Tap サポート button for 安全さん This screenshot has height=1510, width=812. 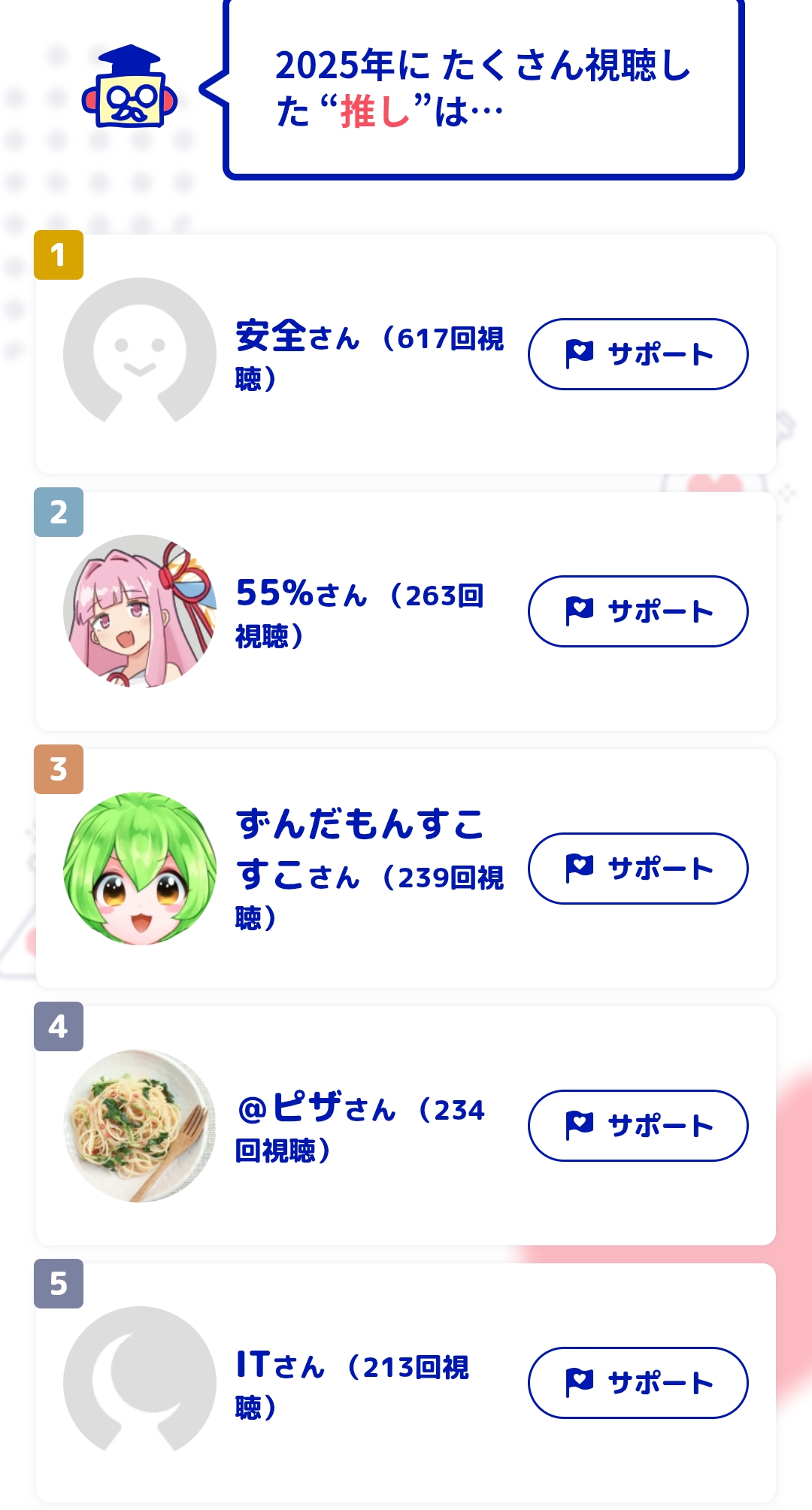(638, 354)
